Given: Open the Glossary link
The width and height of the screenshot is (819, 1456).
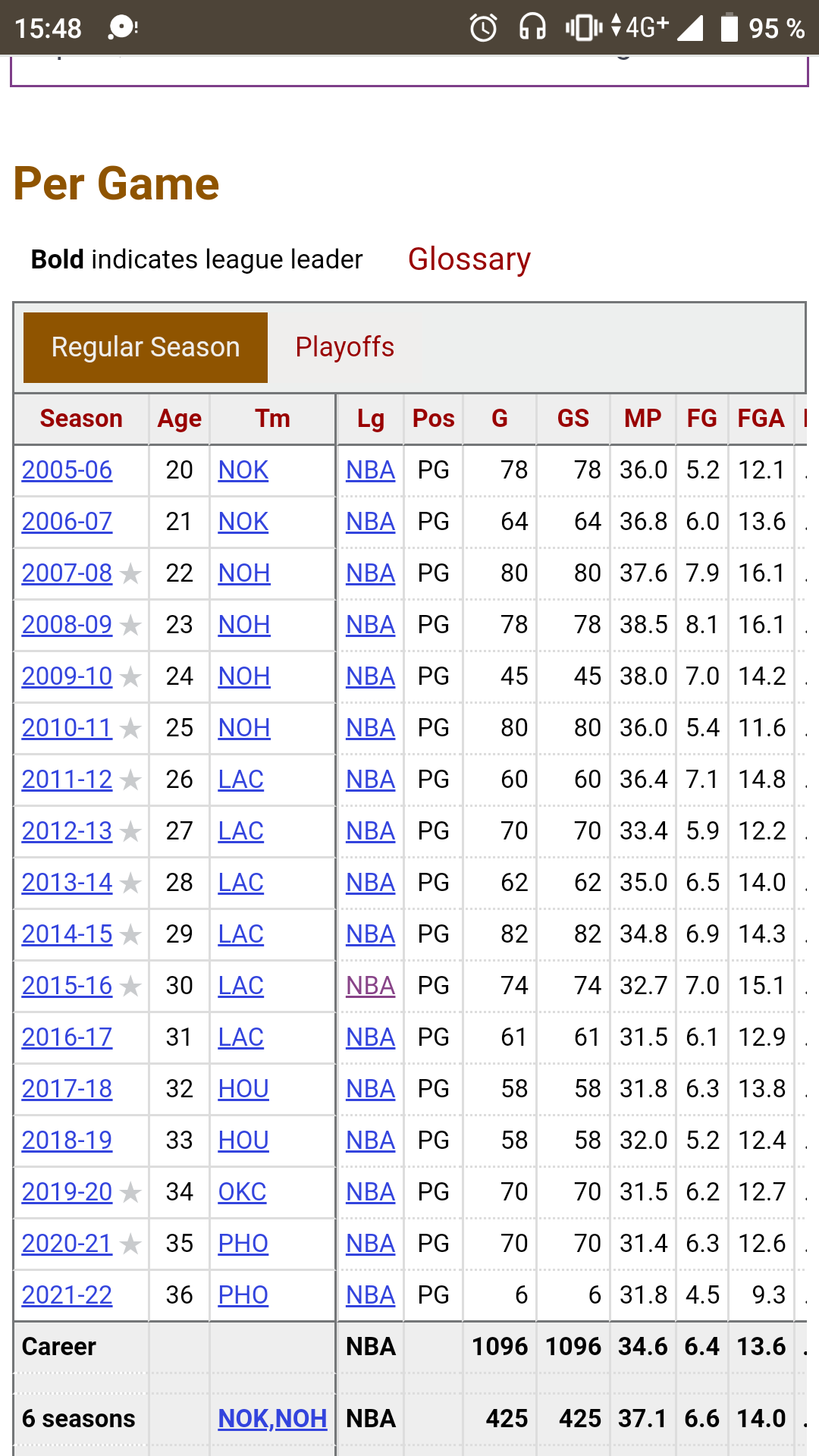Looking at the screenshot, I should click(469, 259).
